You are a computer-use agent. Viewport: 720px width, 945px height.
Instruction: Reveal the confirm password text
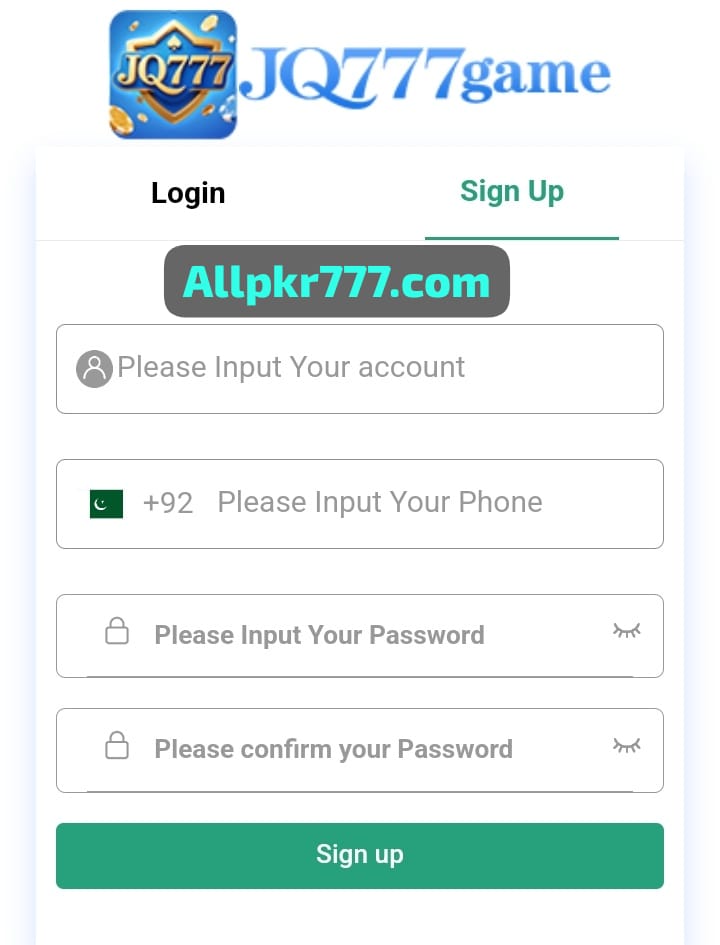click(627, 745)
